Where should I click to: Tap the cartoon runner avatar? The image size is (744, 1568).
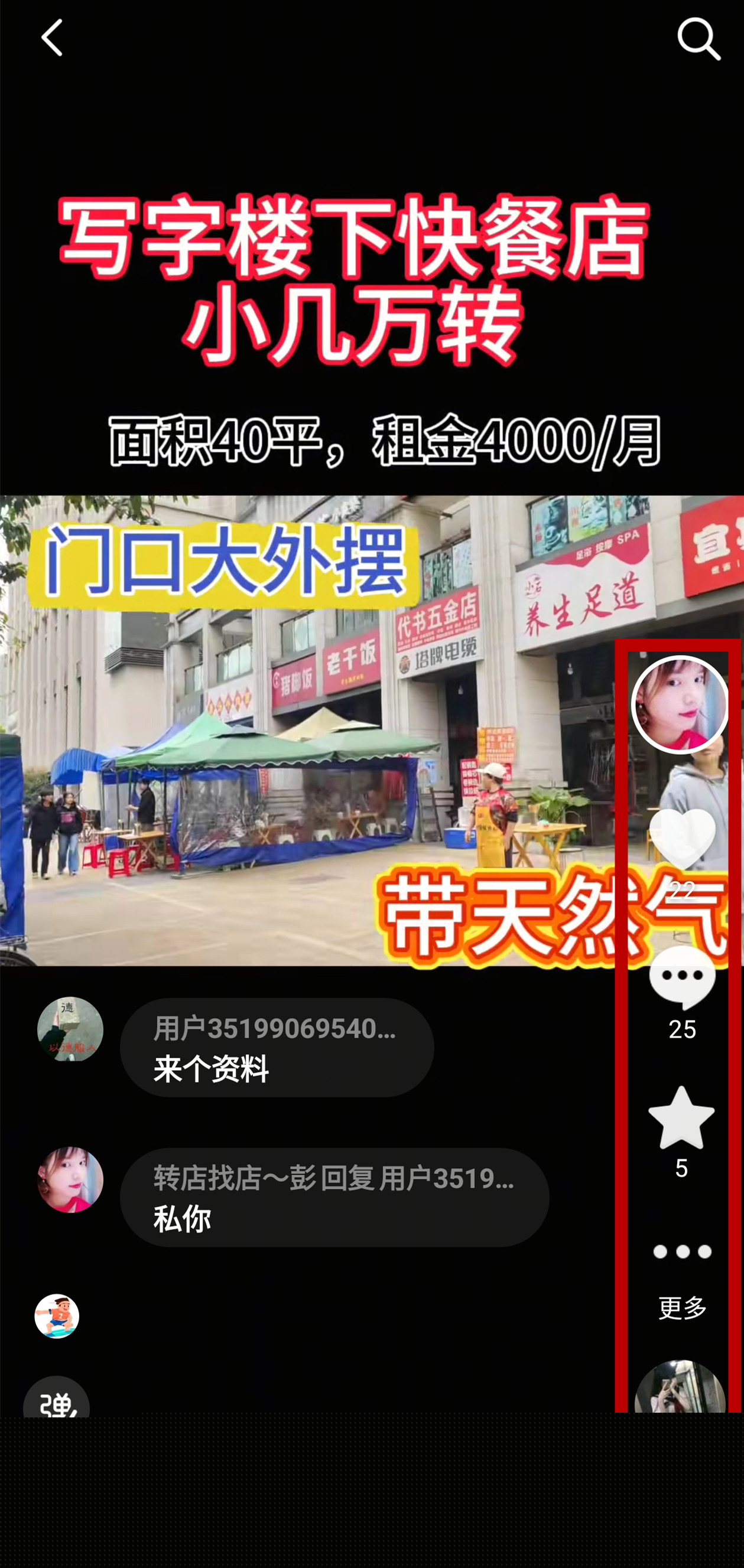pyautogui.click(x=57, y=1316)
